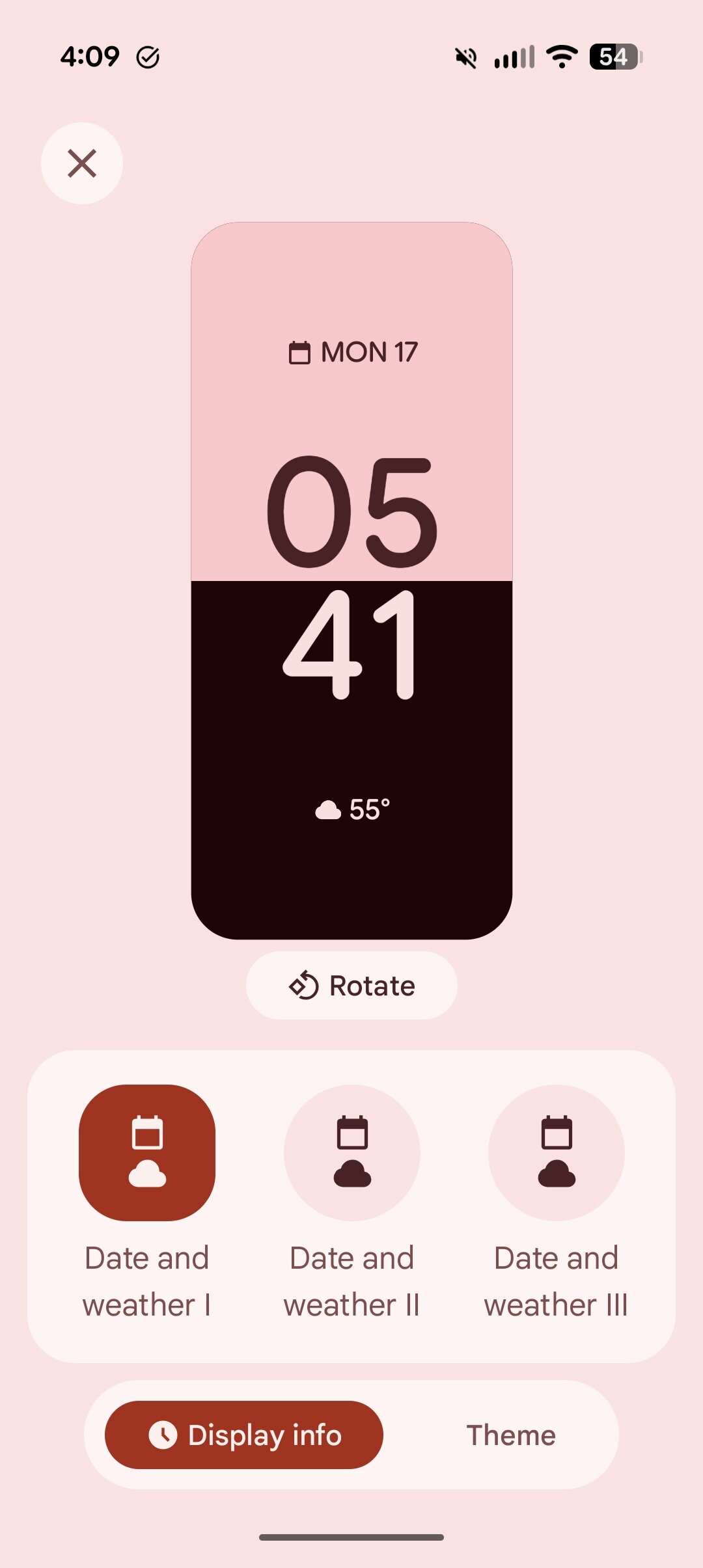Viewport: 703px width, 1568px height.
Task: Pick Date and weather III layout
Action: (x=556, y=1153)
